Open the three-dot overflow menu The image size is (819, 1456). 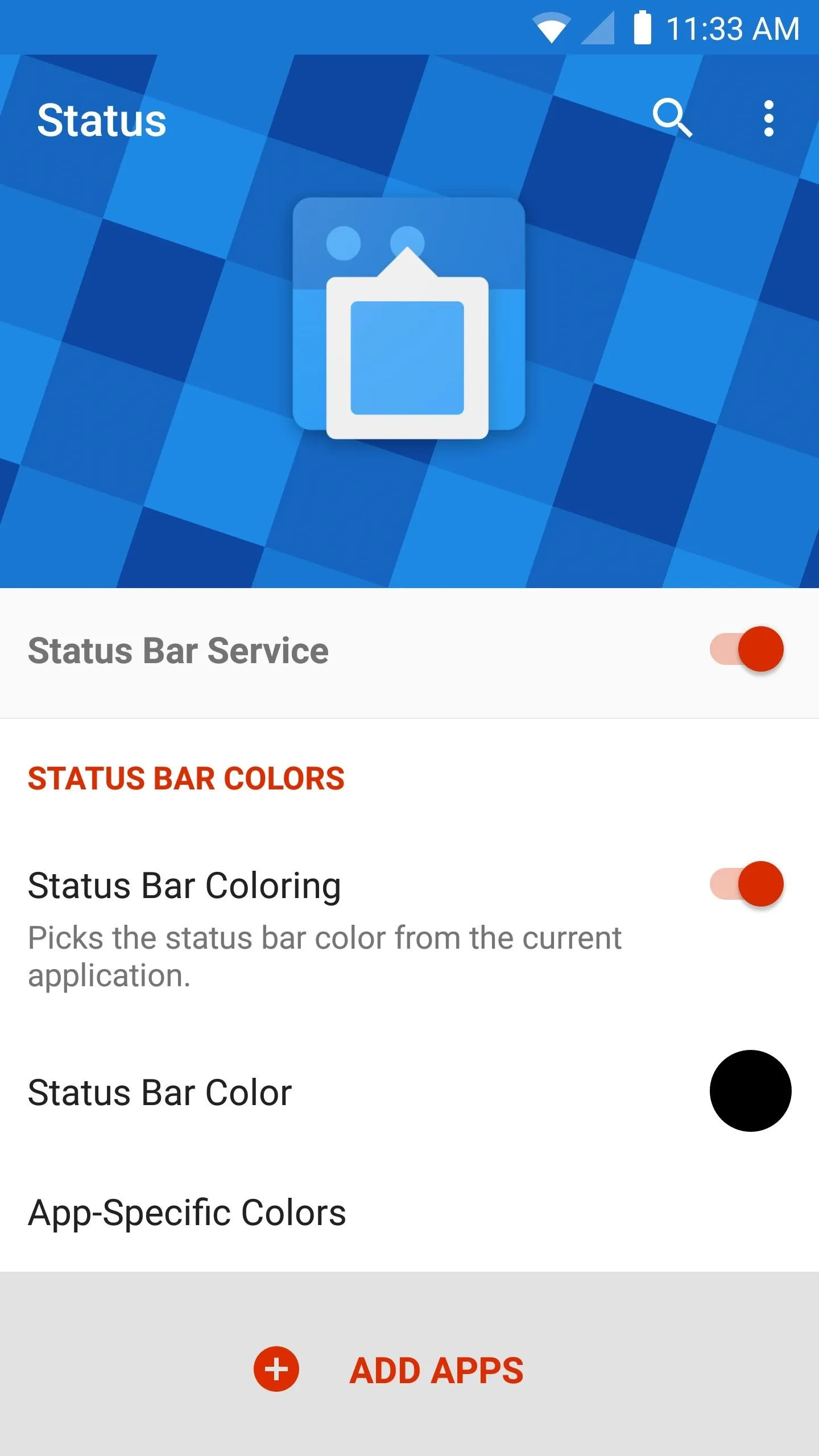(x=769, y=118)
